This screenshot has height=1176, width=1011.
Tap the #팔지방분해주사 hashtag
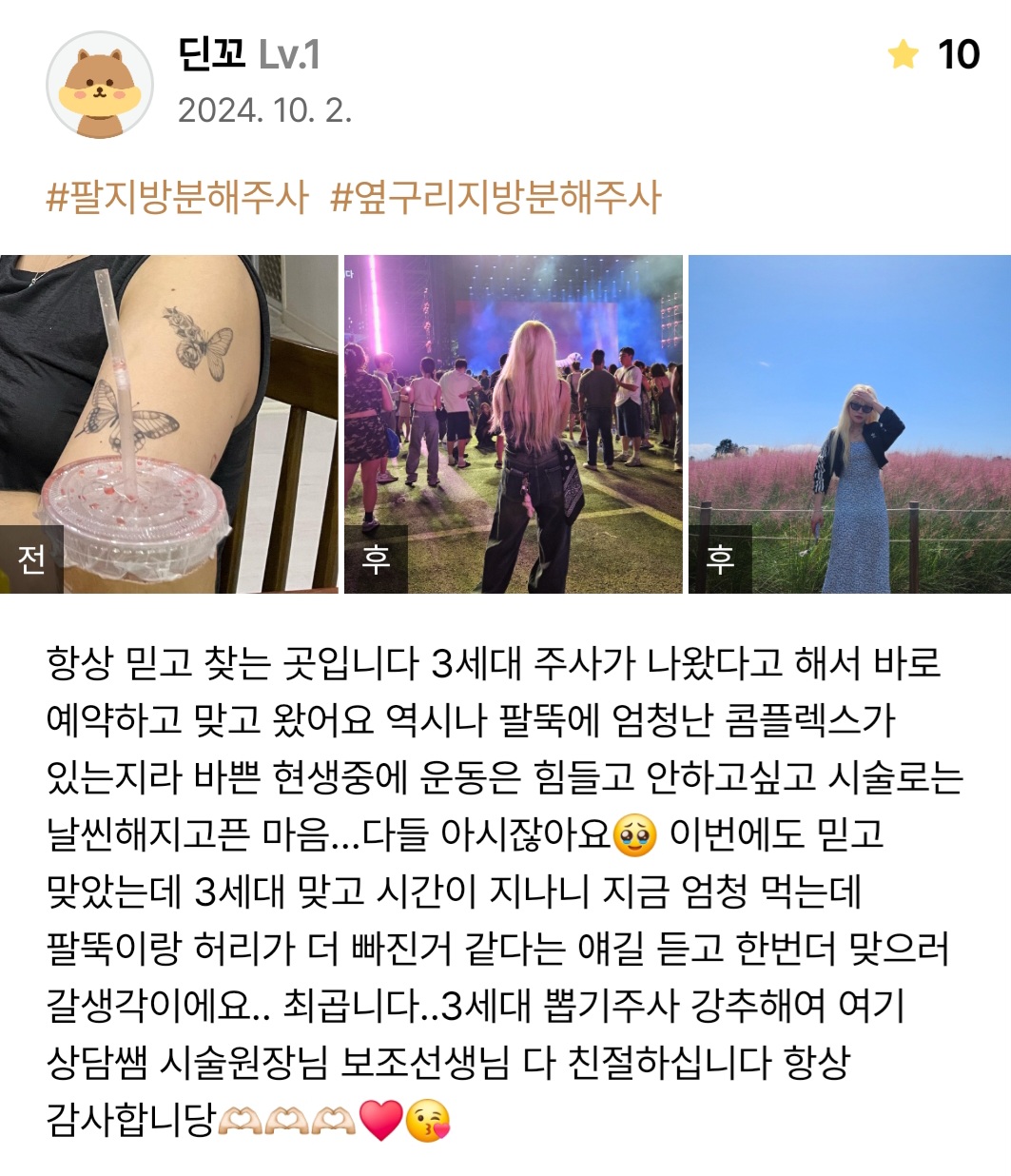(178, 197)
